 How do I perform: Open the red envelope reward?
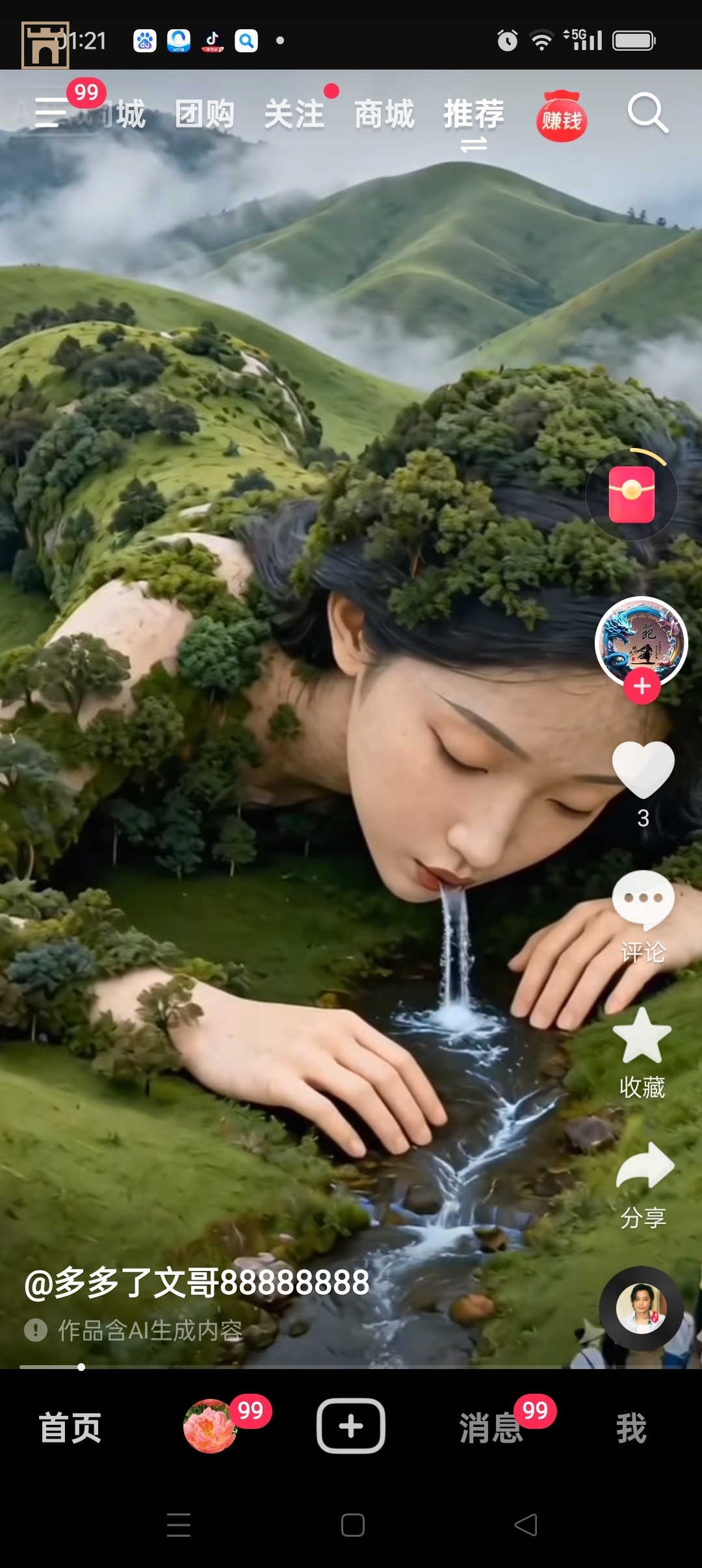click(632, 495)
